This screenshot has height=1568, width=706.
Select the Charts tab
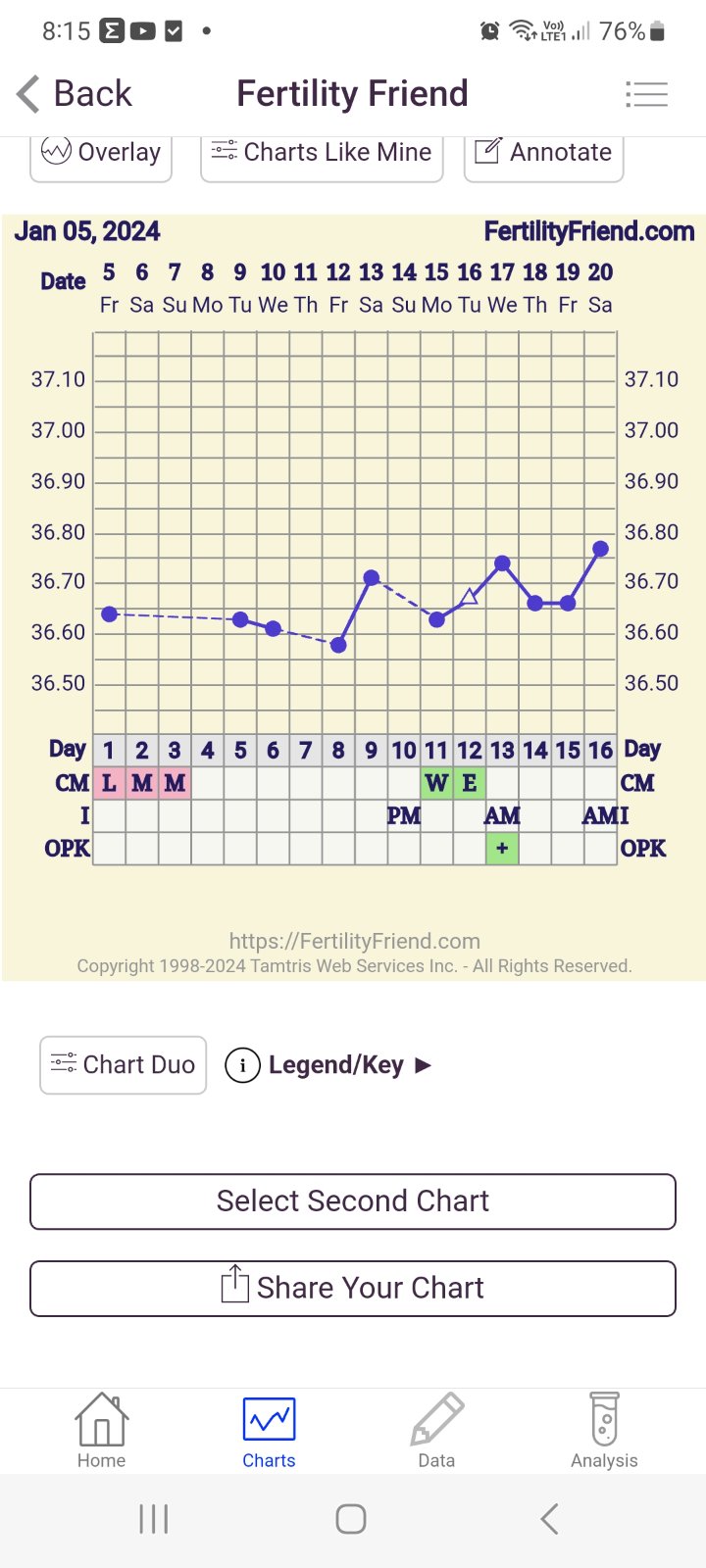click(x=269, y=1431)
